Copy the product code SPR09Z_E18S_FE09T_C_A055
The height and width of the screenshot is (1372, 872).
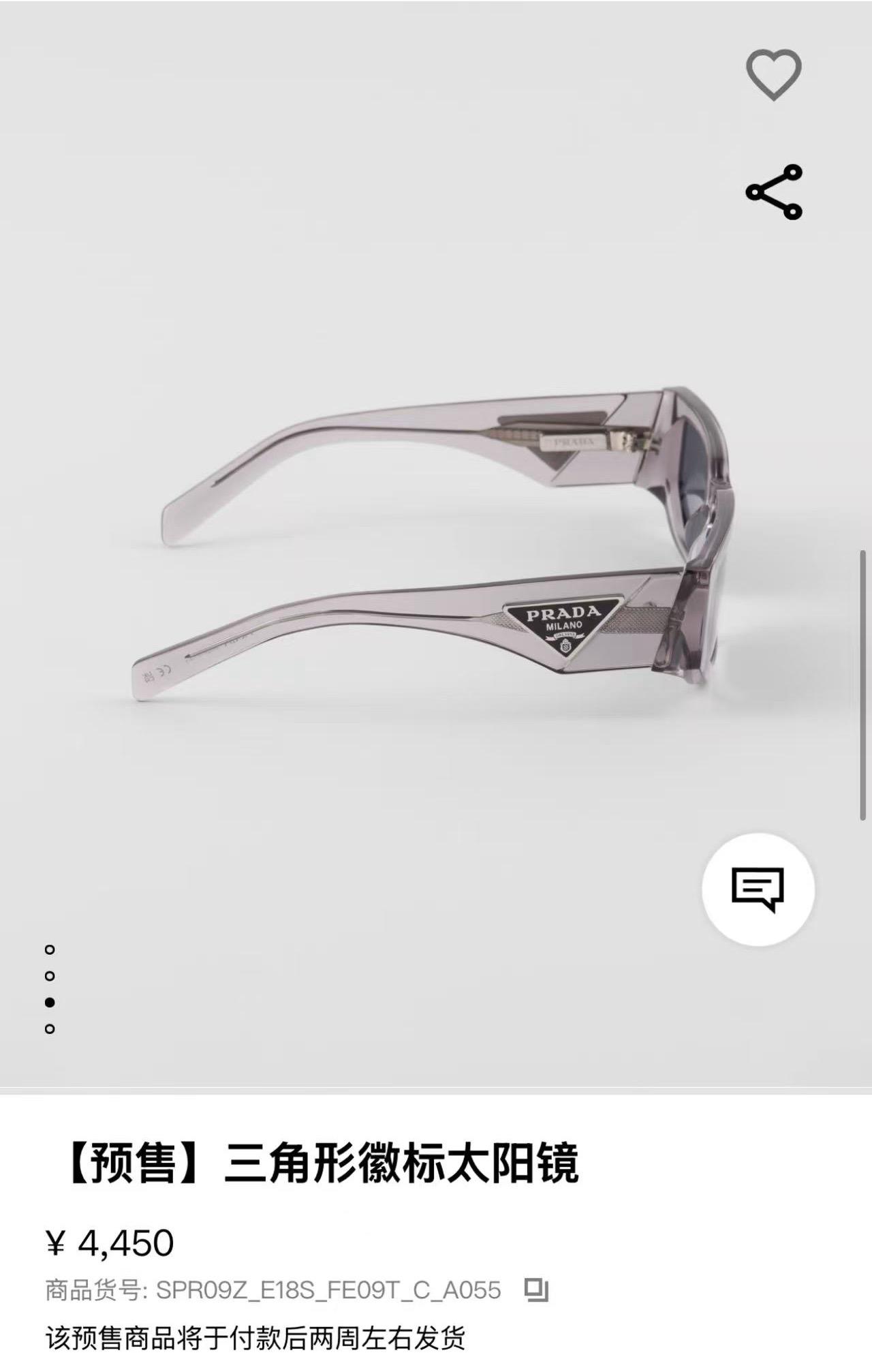pyautogui.click(x=536, y=1290)
